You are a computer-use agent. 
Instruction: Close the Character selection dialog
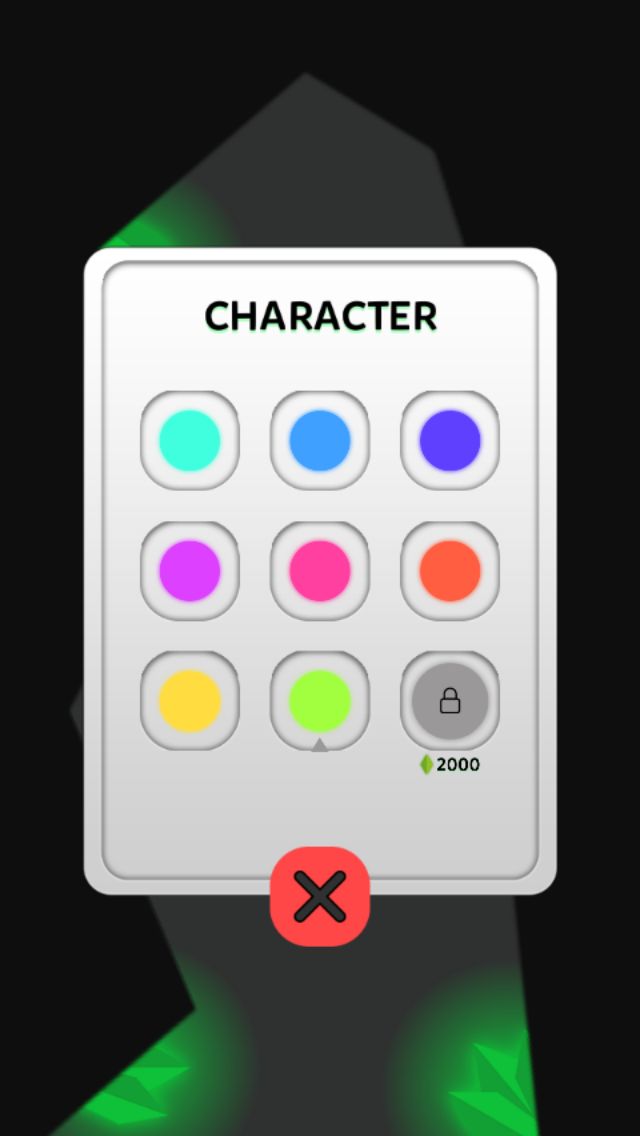click(x=320, y=896)
